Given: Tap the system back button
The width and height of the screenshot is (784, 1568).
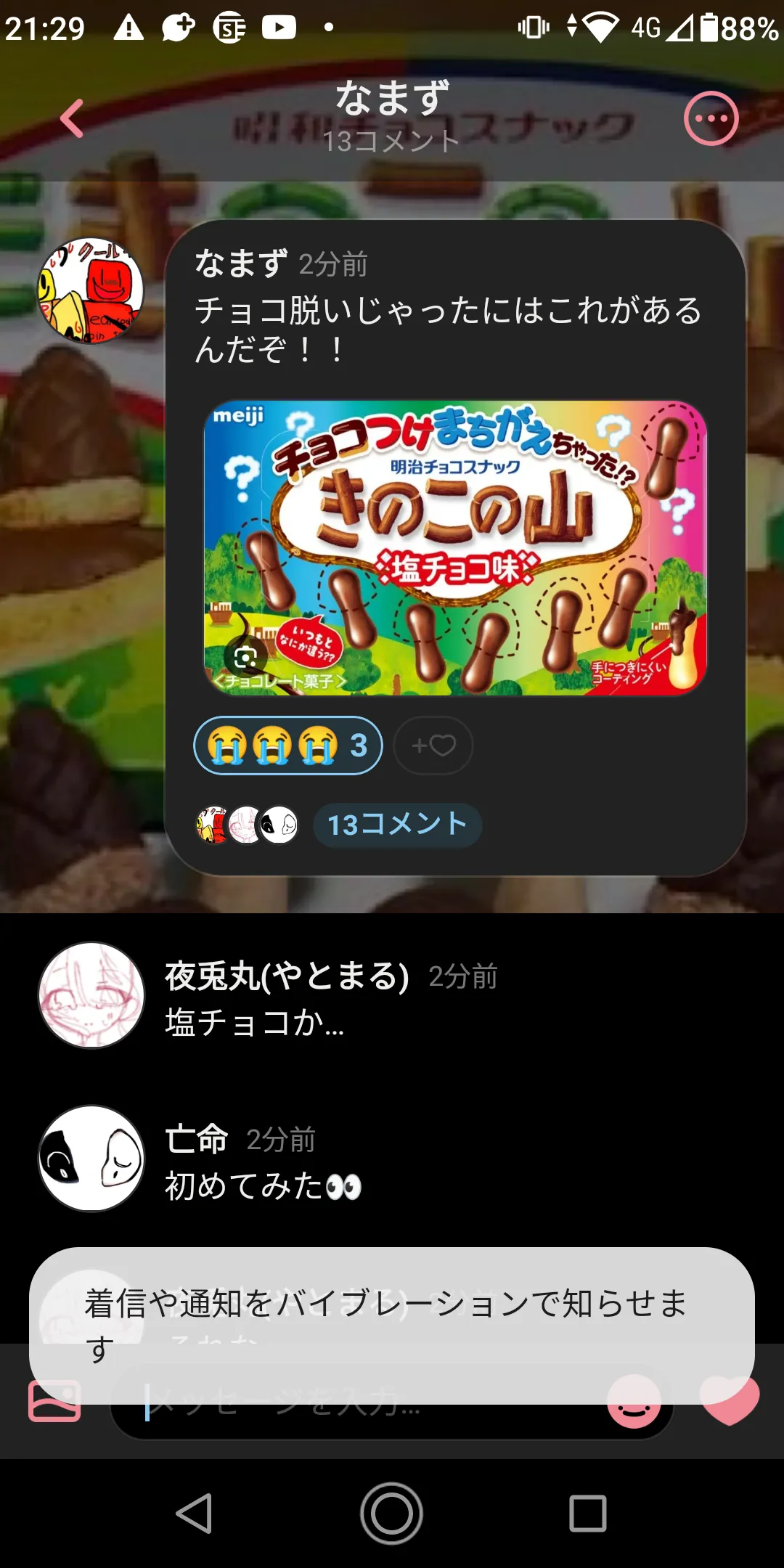Looking at the screenshot, I should [x=195, y=1514].
